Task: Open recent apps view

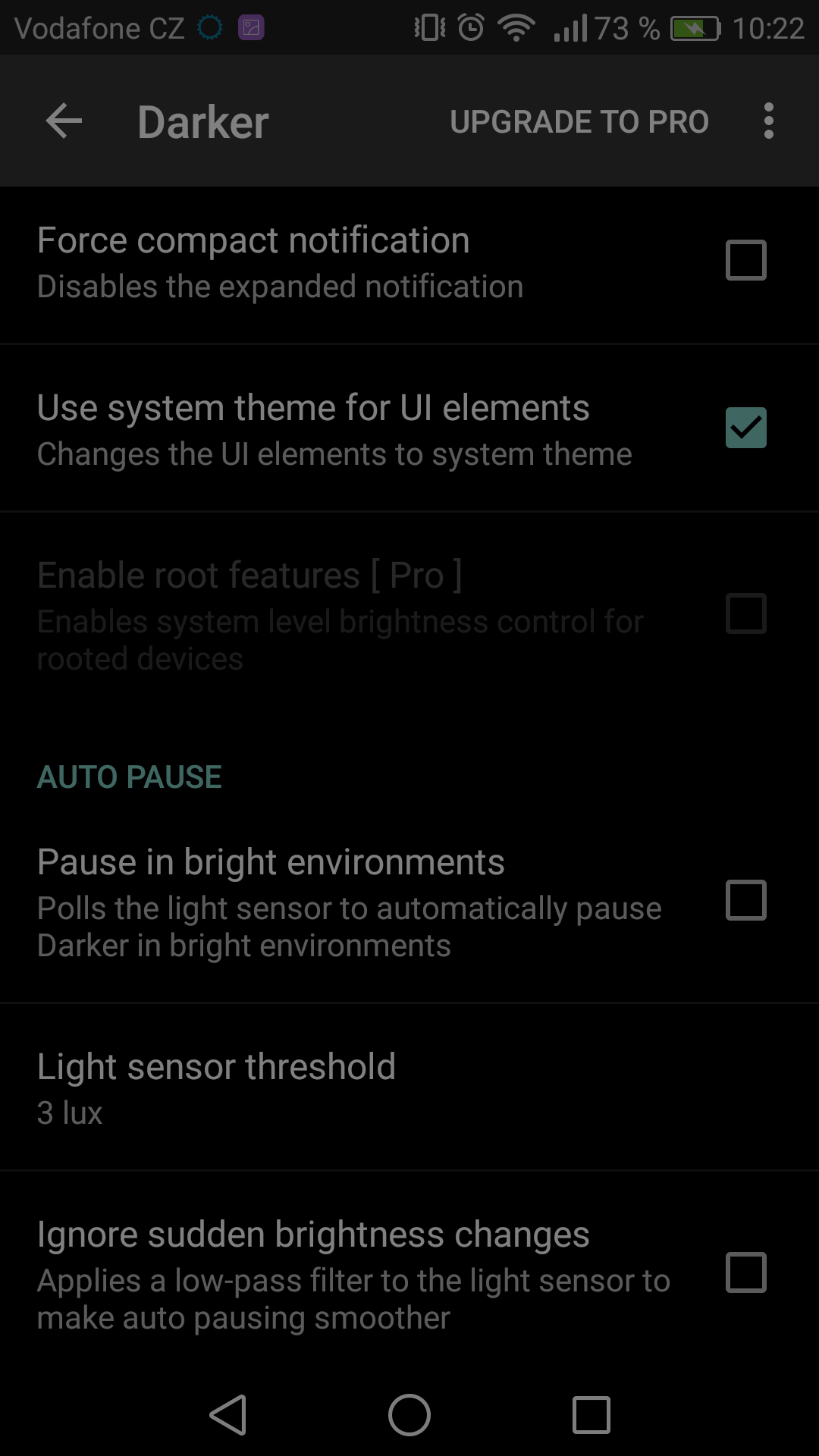Action: click(591, 1415)
